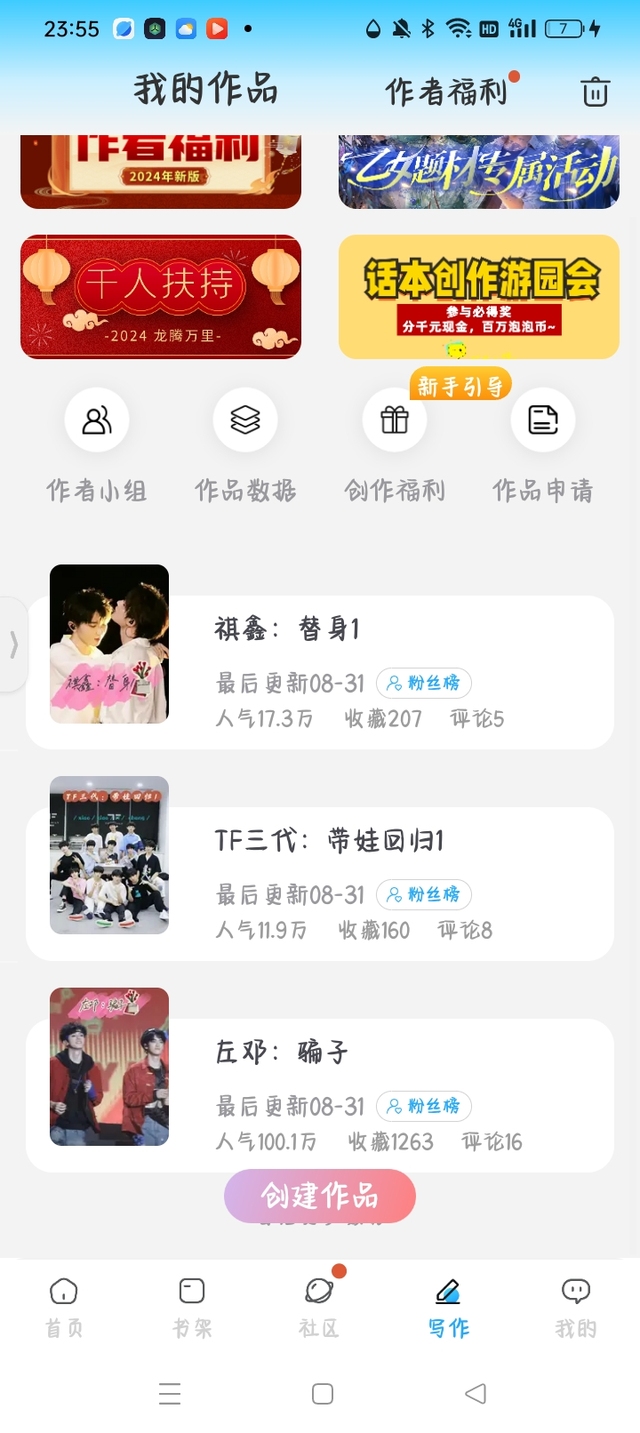
Task: Open the trash bin icon
Action: [595, 92]
